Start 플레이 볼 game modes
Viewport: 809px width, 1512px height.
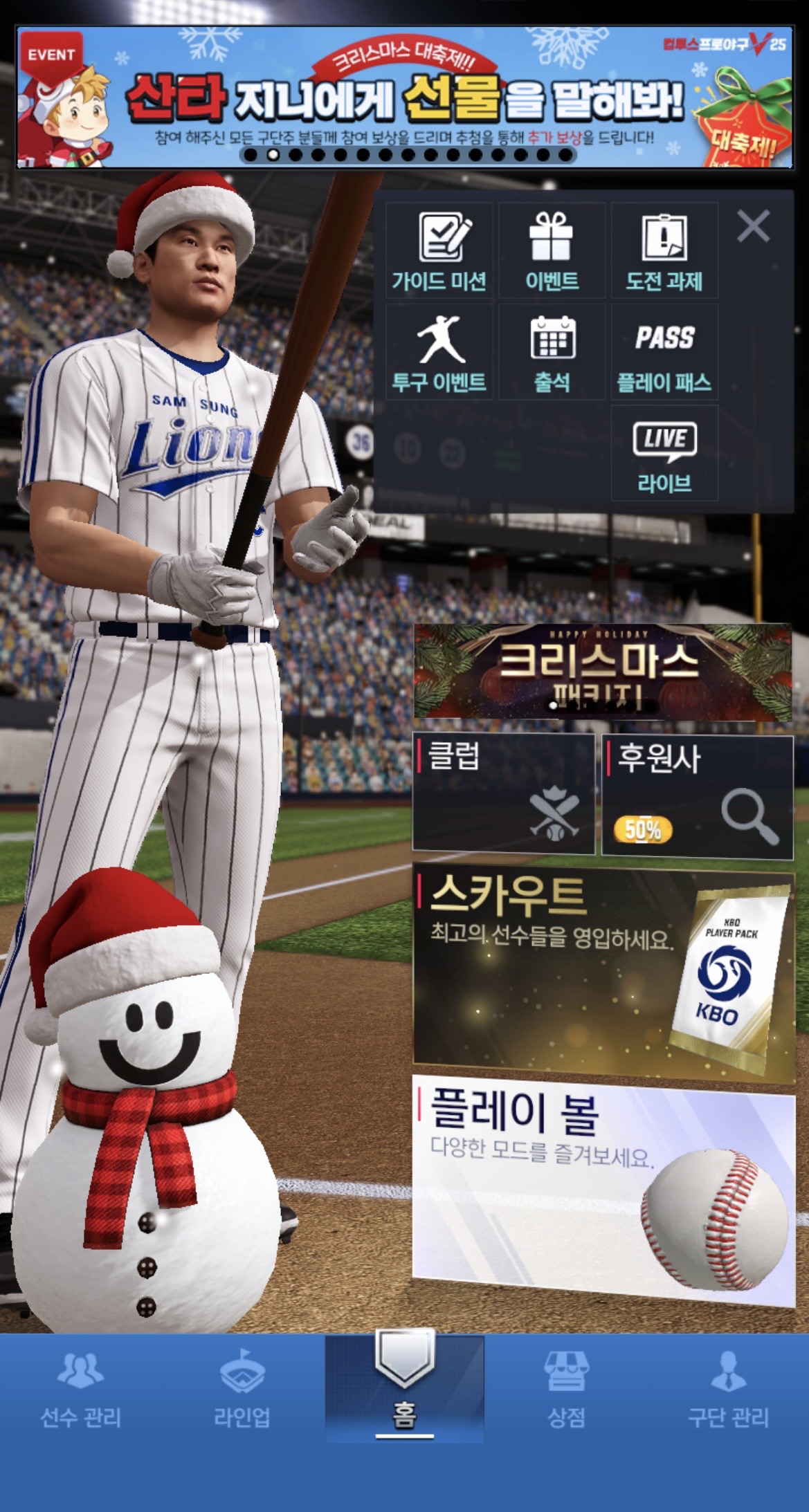point(602,1188)
